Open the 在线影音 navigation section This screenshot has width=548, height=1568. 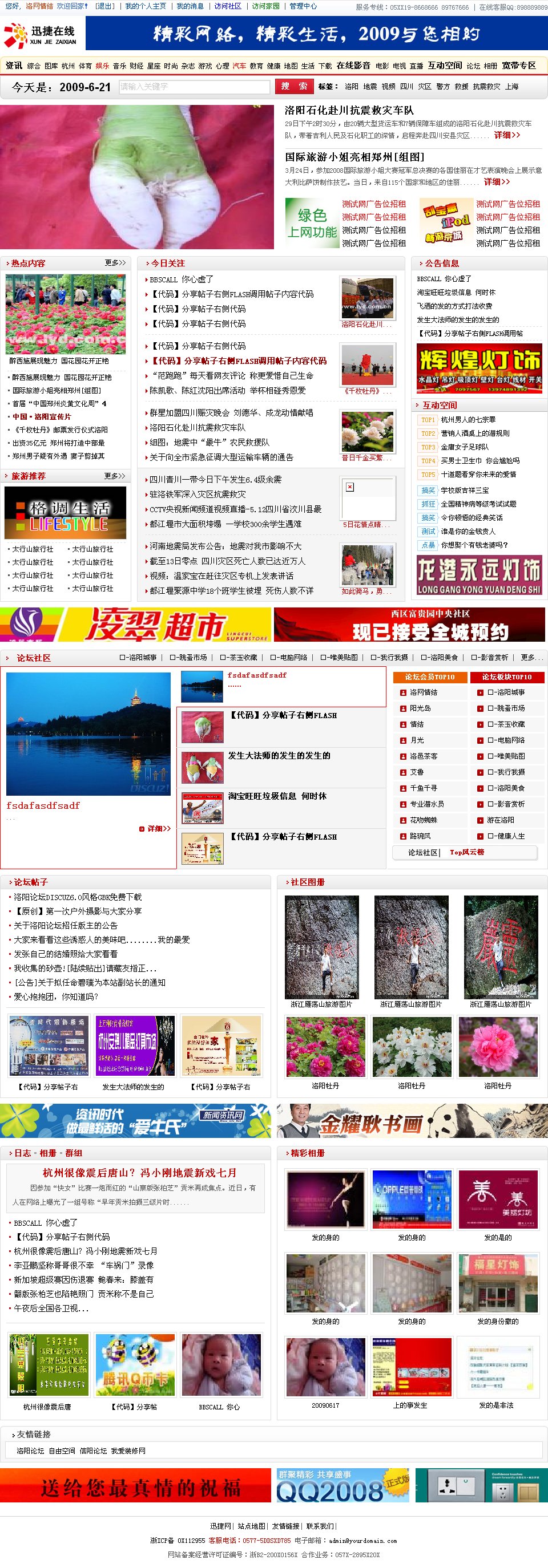pos(353,66)
